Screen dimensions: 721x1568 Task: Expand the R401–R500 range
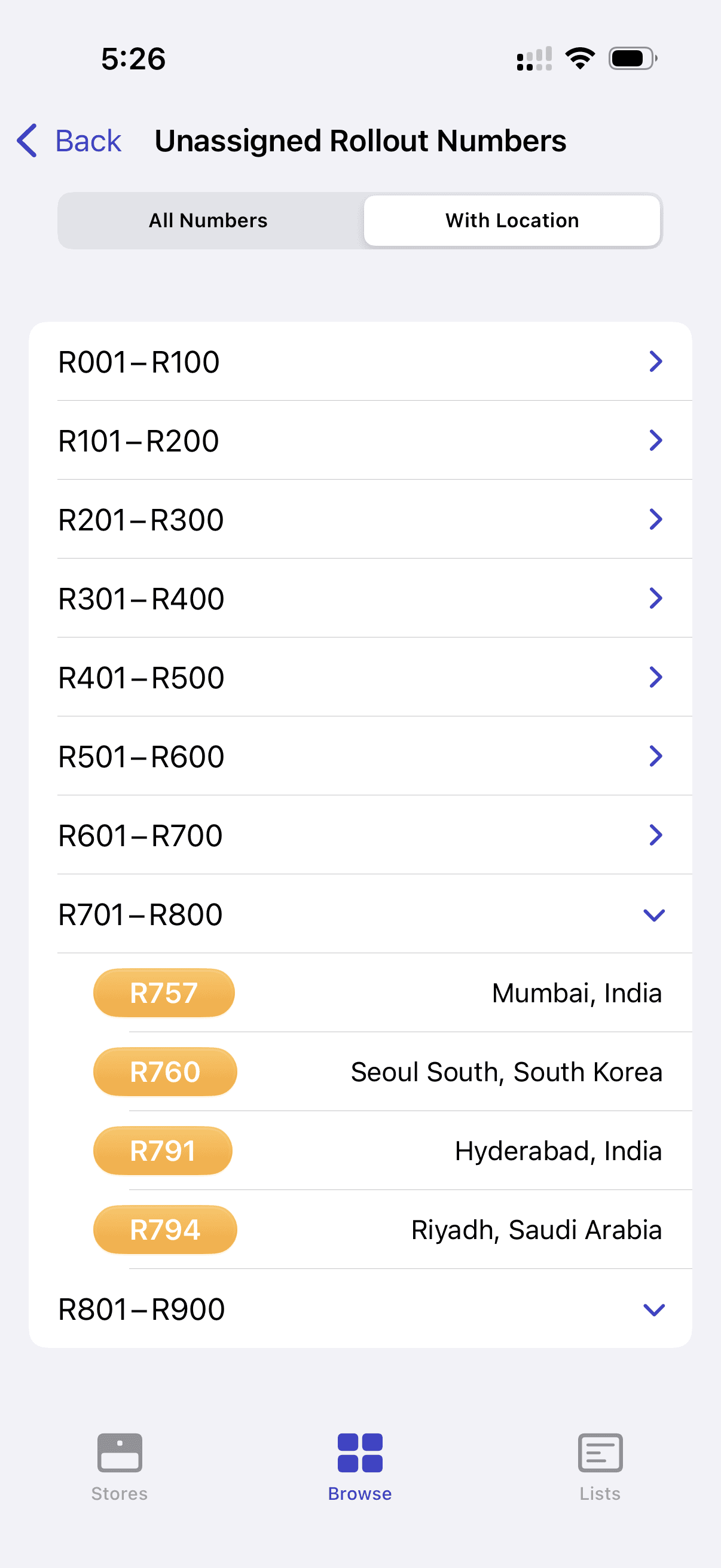point(360,678)
